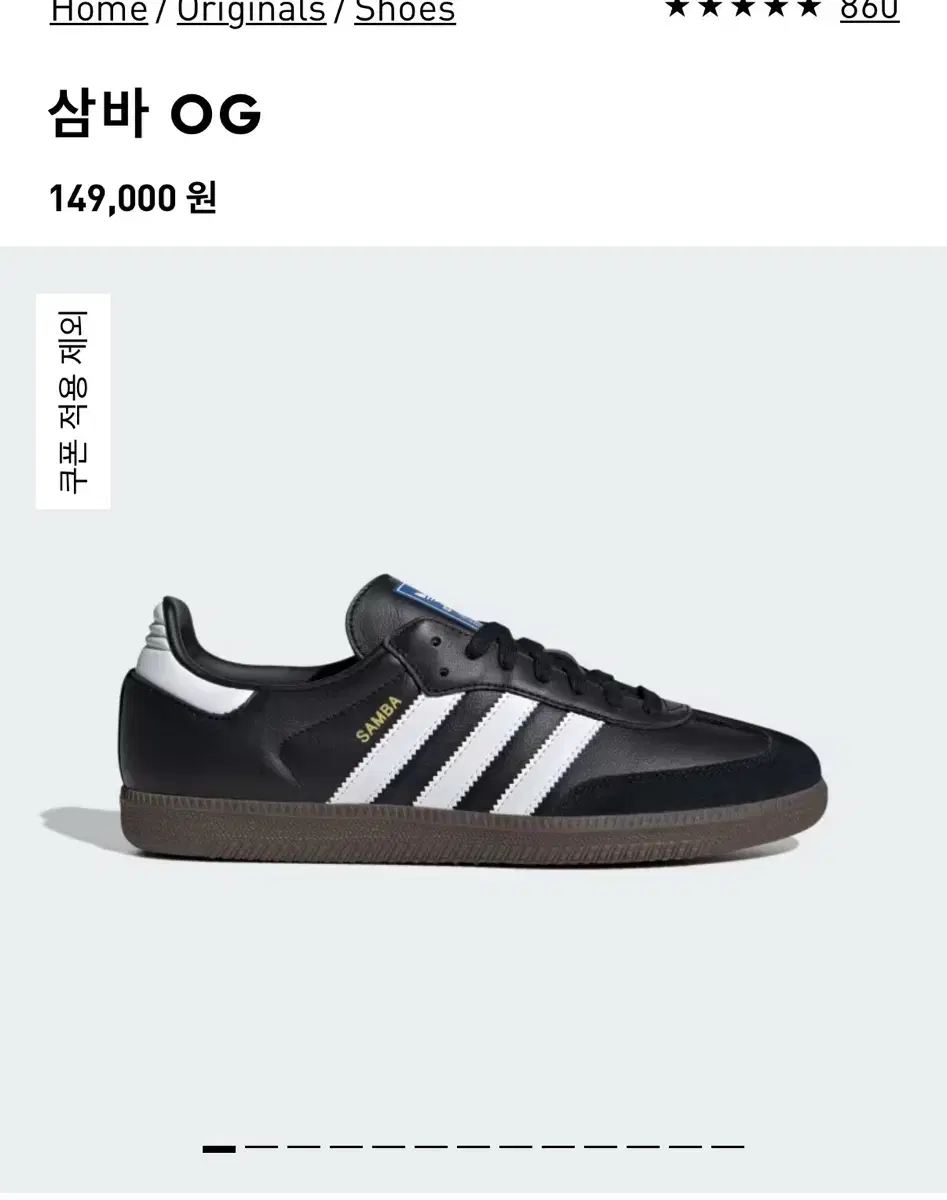Click the 삼바 OG product title
Viewport: 947px width, 1200px height.
(155, 114)
